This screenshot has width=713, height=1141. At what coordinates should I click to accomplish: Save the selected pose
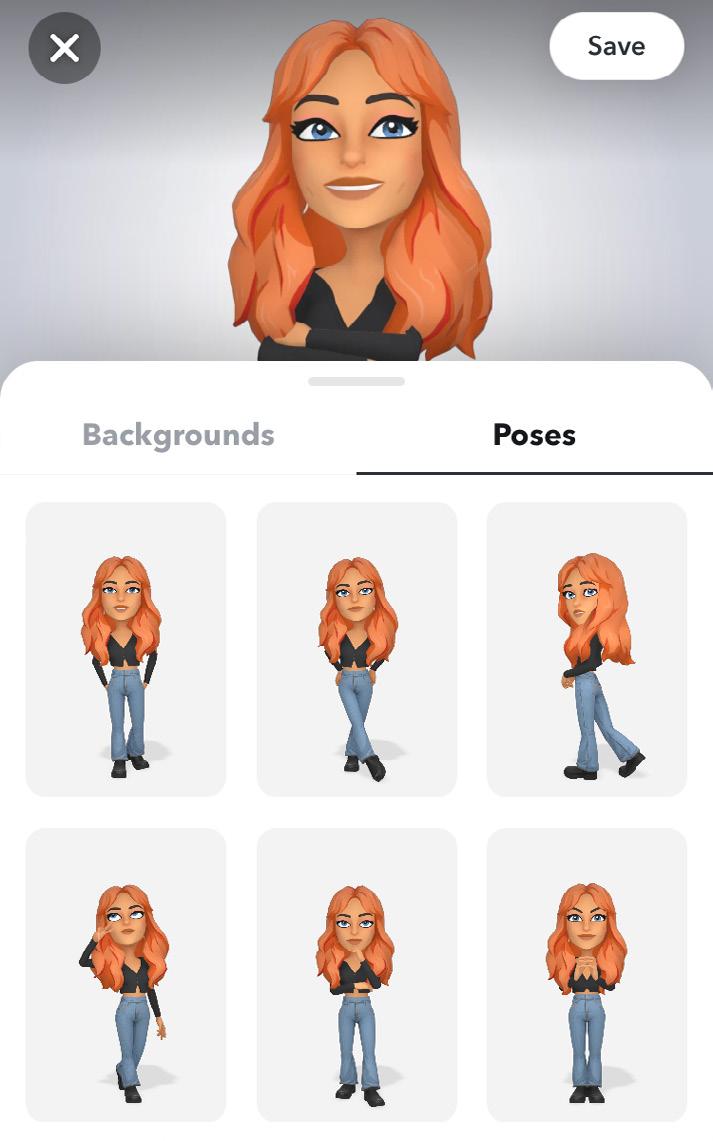616,46
